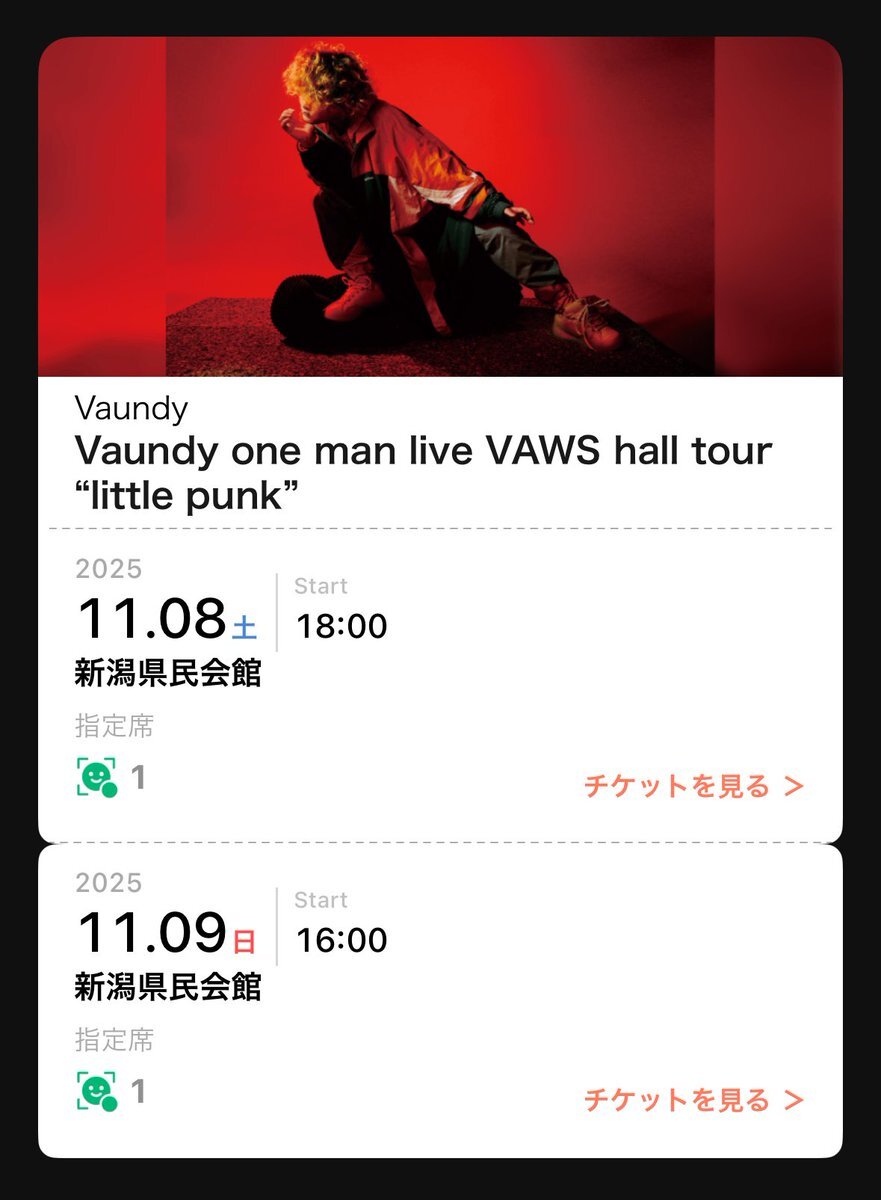Open チケットを見る for the 11.08 show
Image resolution: width=881 pixels, height=1200 pixels.
tap(693, 786)
